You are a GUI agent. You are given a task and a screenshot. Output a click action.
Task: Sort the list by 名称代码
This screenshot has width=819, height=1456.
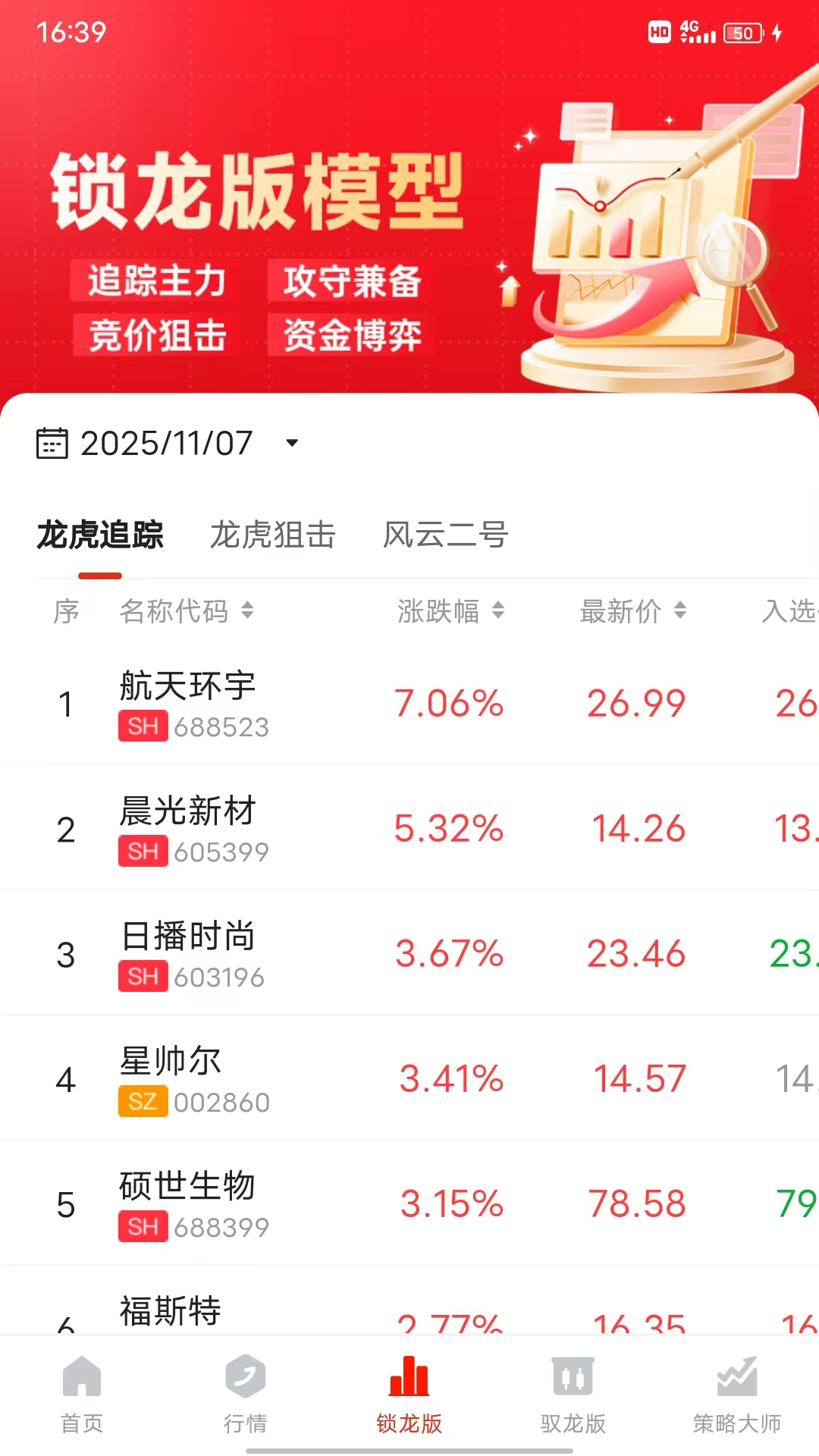[x=186, y=610]
